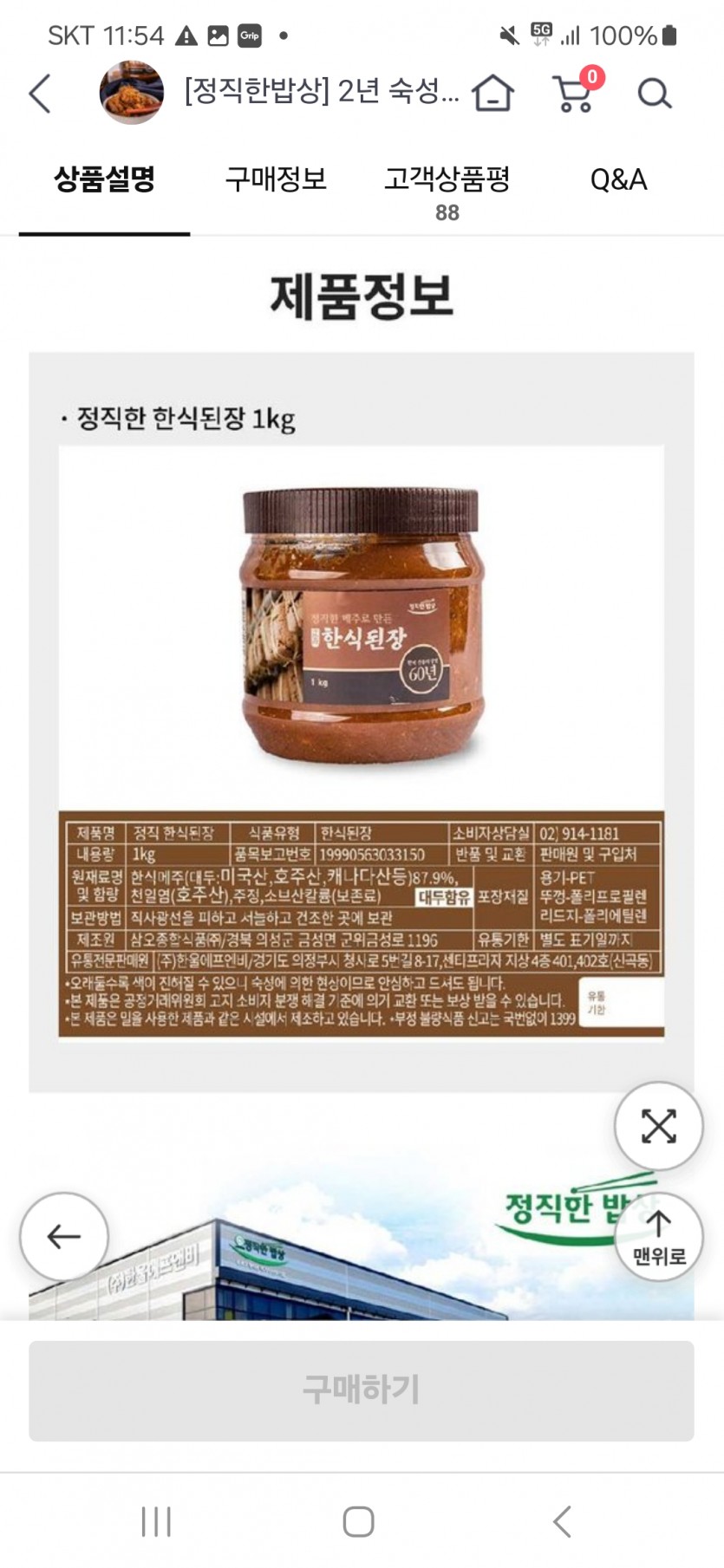This screenshot has height=1568, width=724.
Task: Tap the 맨위로 scroll-to-top button
Action: [658, 1236]
